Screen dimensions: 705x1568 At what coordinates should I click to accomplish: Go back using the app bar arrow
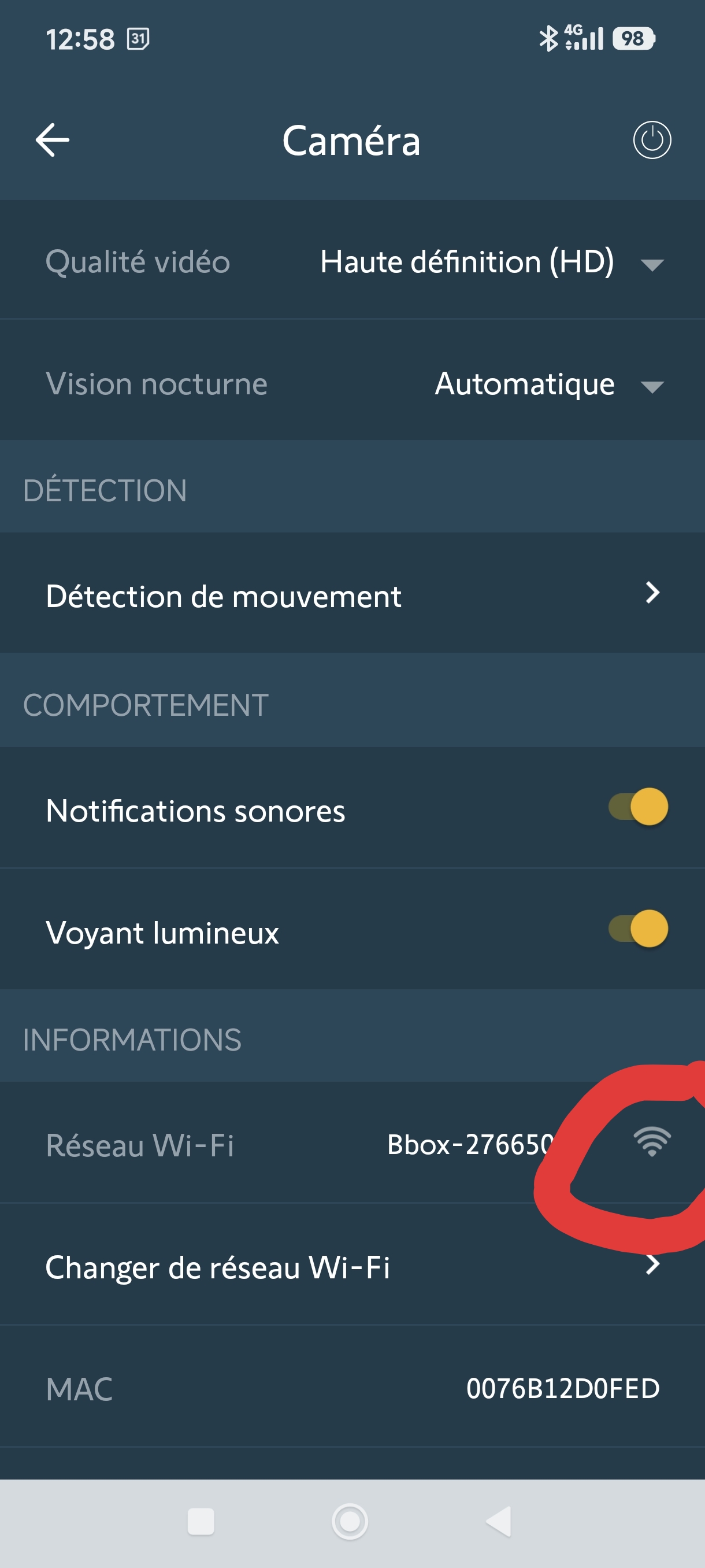click(53, 140)
